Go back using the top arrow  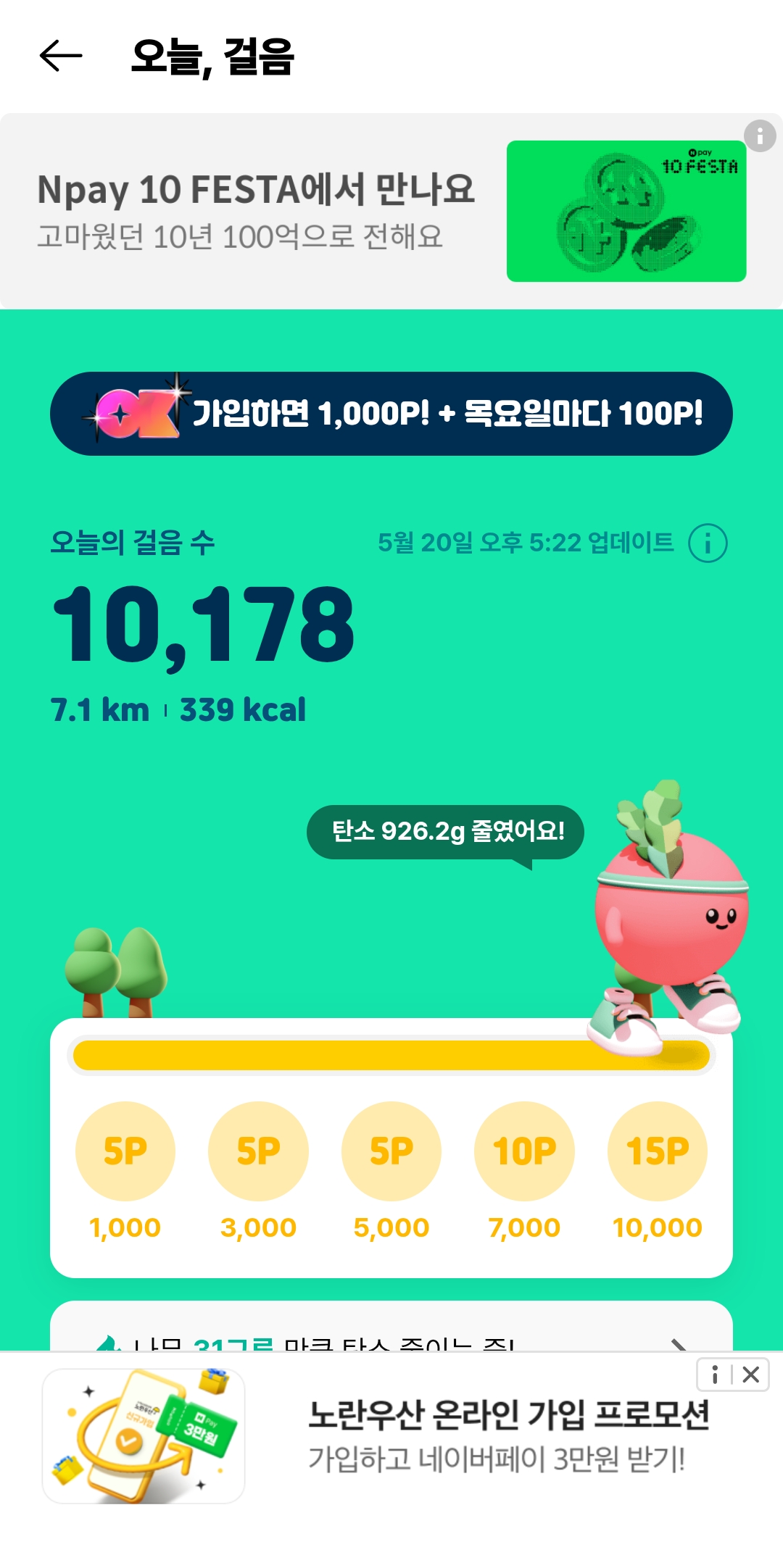click(61, 57)
